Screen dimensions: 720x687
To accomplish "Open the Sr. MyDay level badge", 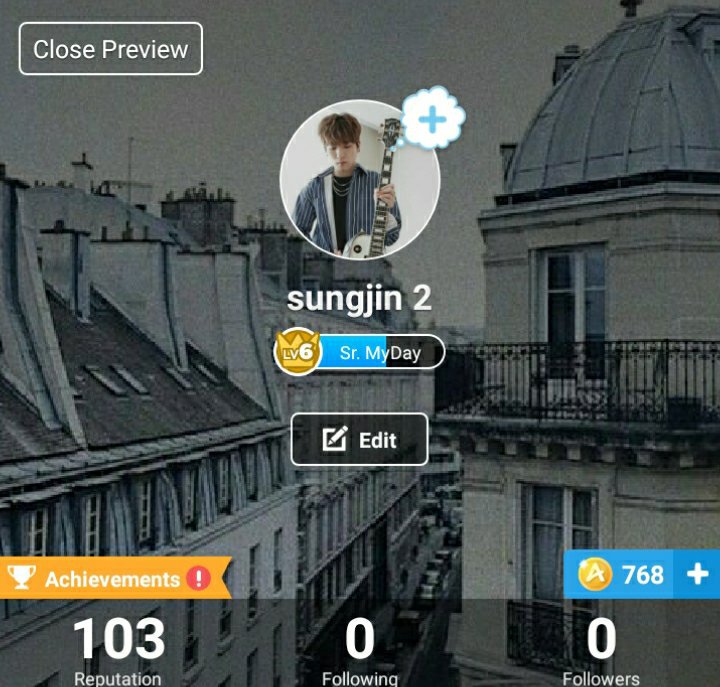I will click(x=362, y=353).
